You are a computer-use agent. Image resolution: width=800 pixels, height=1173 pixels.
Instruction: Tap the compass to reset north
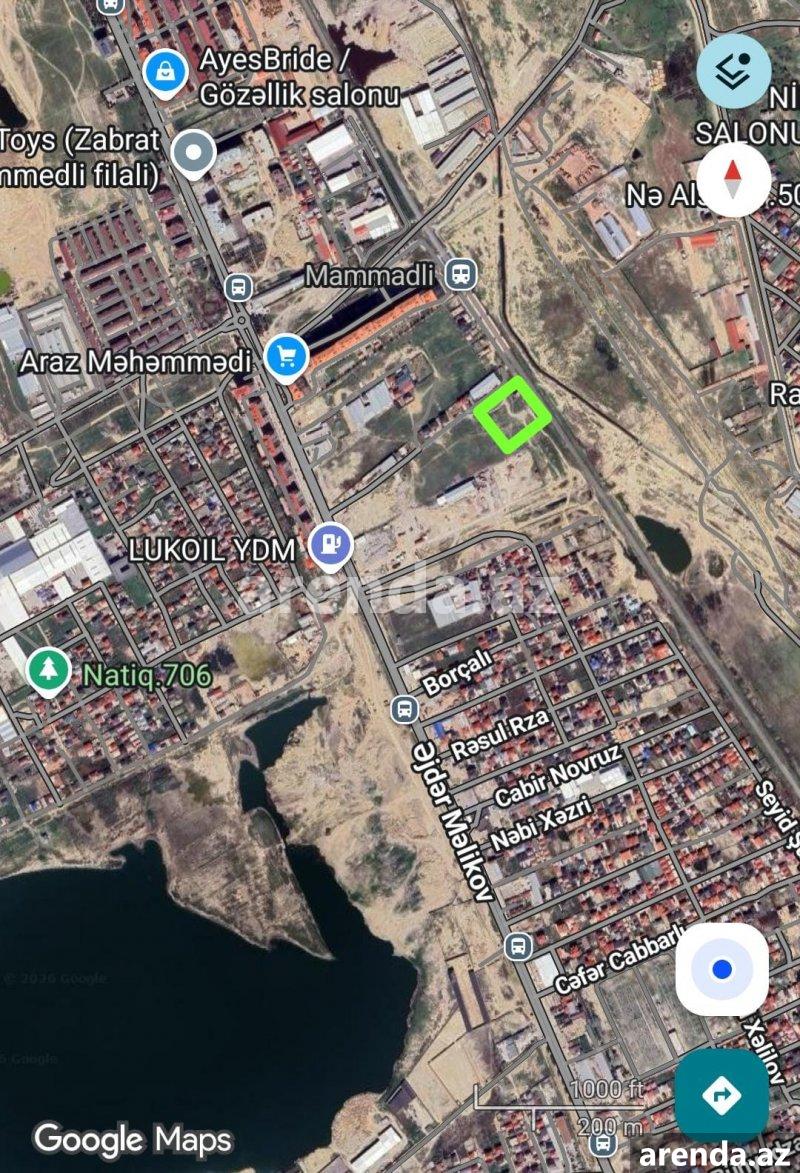(733, 180)
